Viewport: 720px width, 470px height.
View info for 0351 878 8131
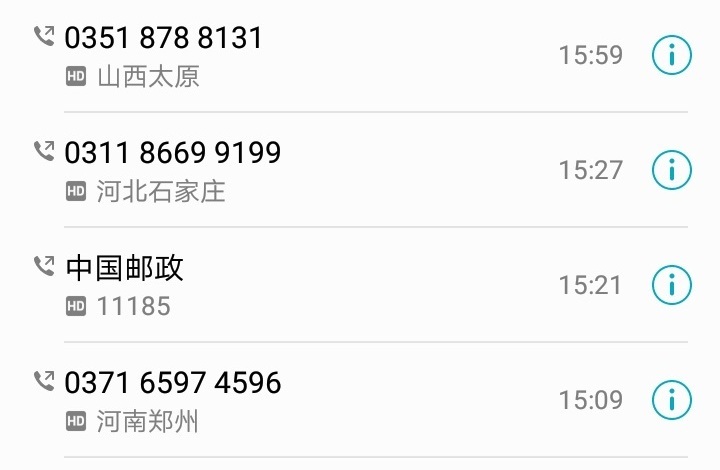[x=672, y=55]
